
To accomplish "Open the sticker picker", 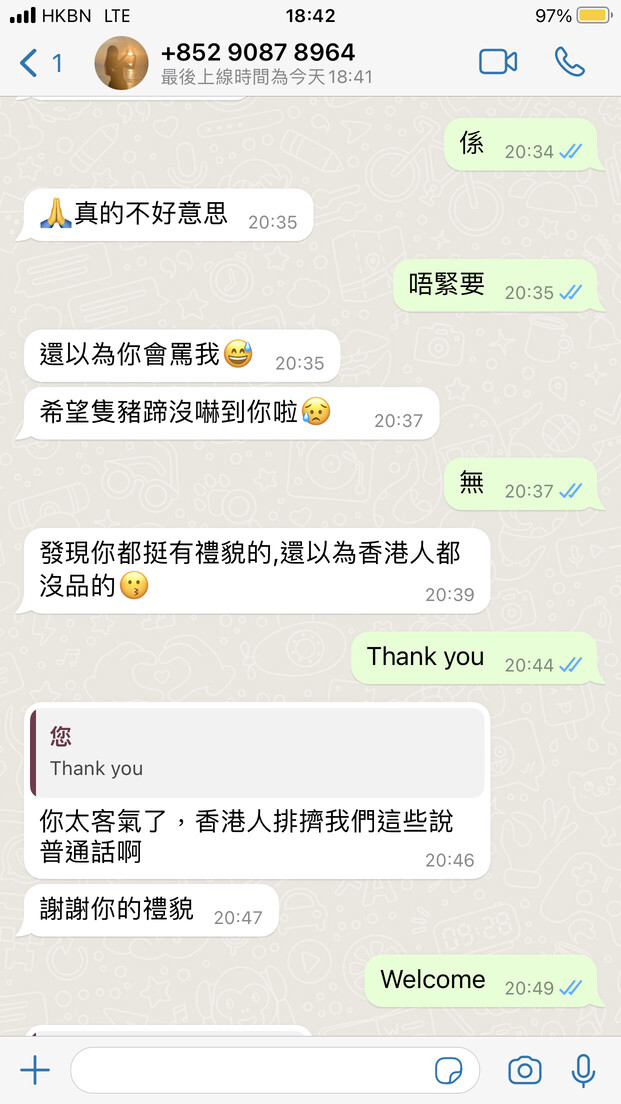I will [x=448, y=1071].
